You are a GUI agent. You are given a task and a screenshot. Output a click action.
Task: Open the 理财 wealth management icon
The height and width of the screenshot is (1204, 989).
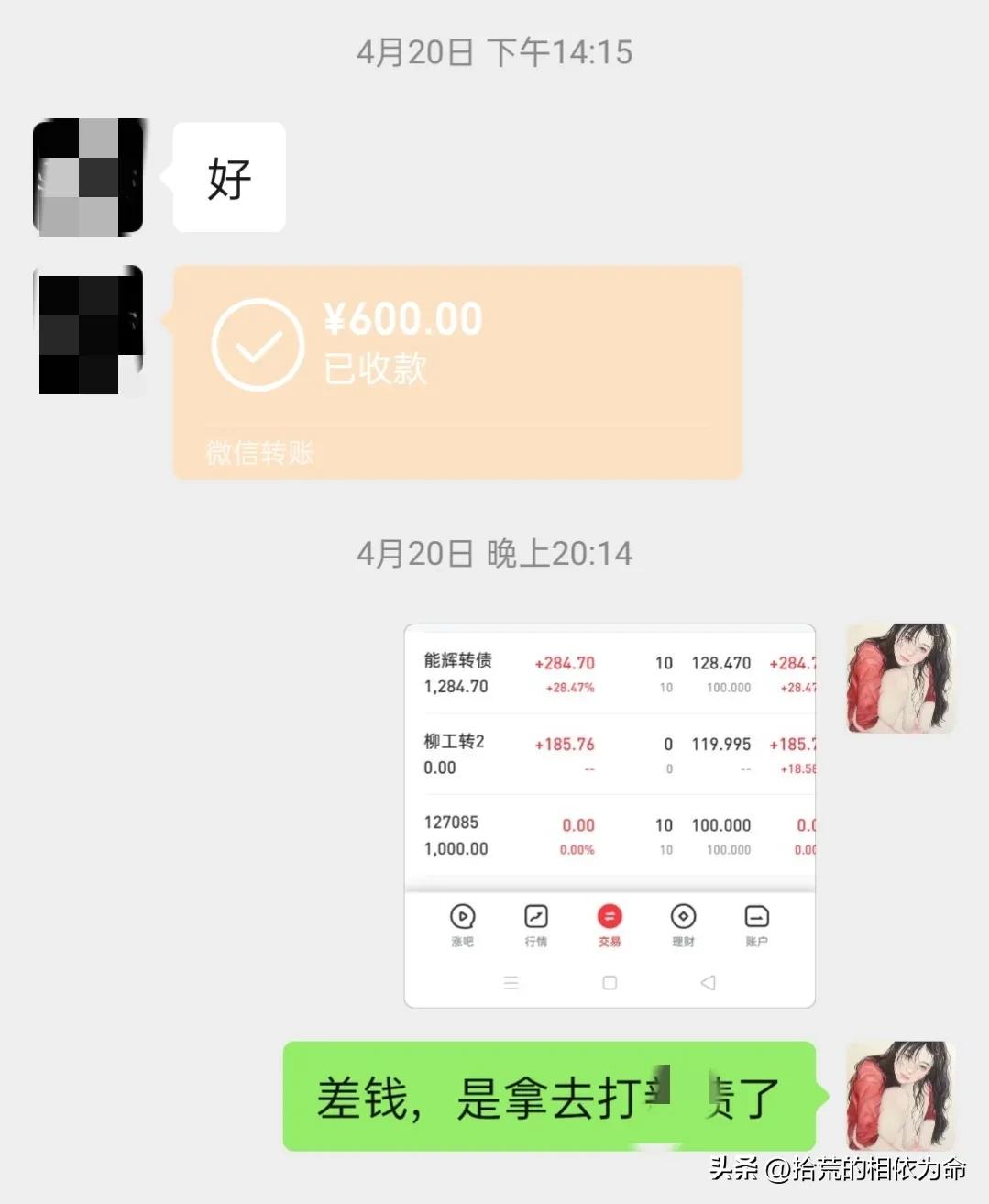[x=682, y=925]
